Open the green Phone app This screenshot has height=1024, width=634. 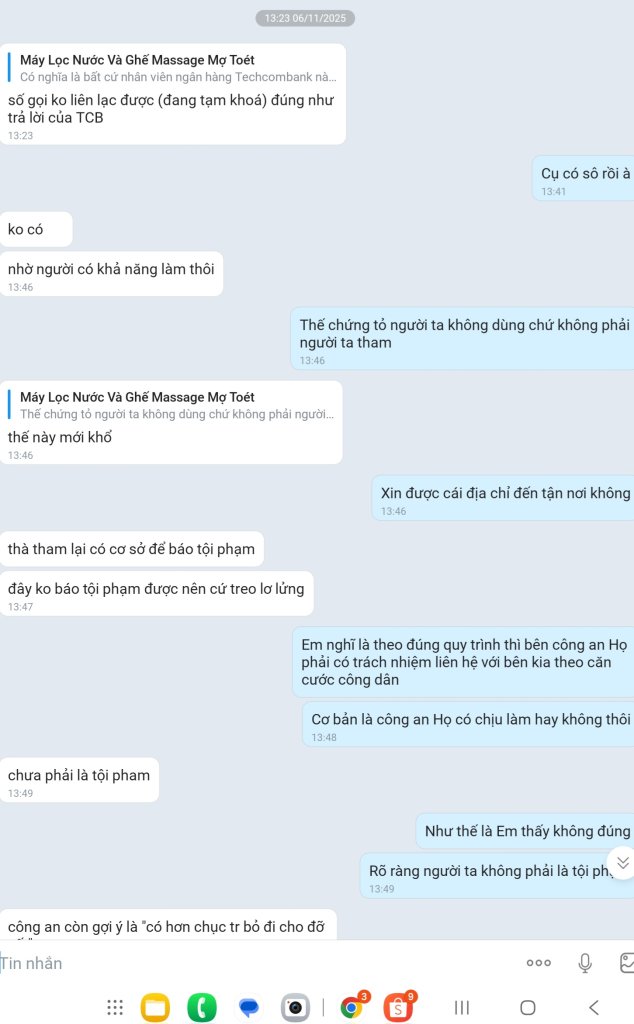[x=202, y=1008]
